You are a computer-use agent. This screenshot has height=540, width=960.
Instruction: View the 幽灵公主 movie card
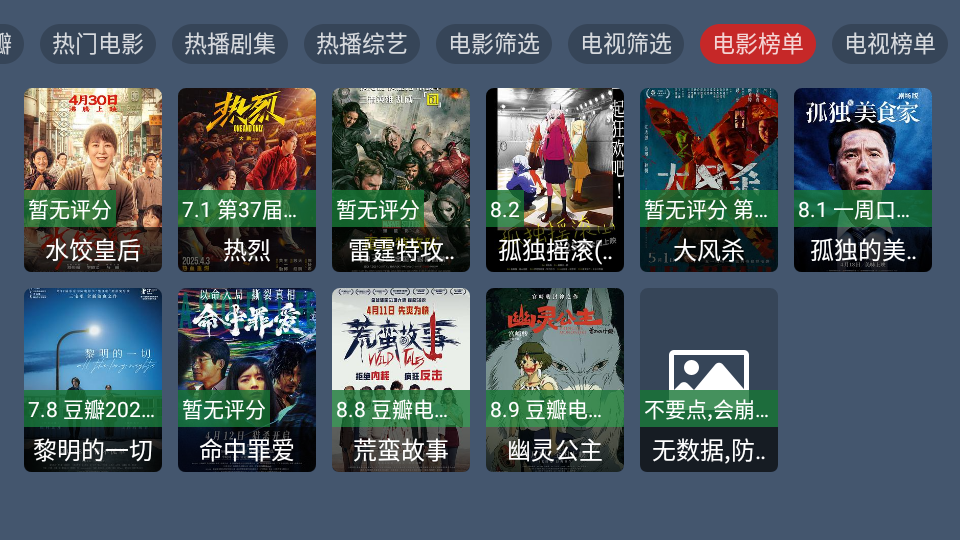[555, 380]
